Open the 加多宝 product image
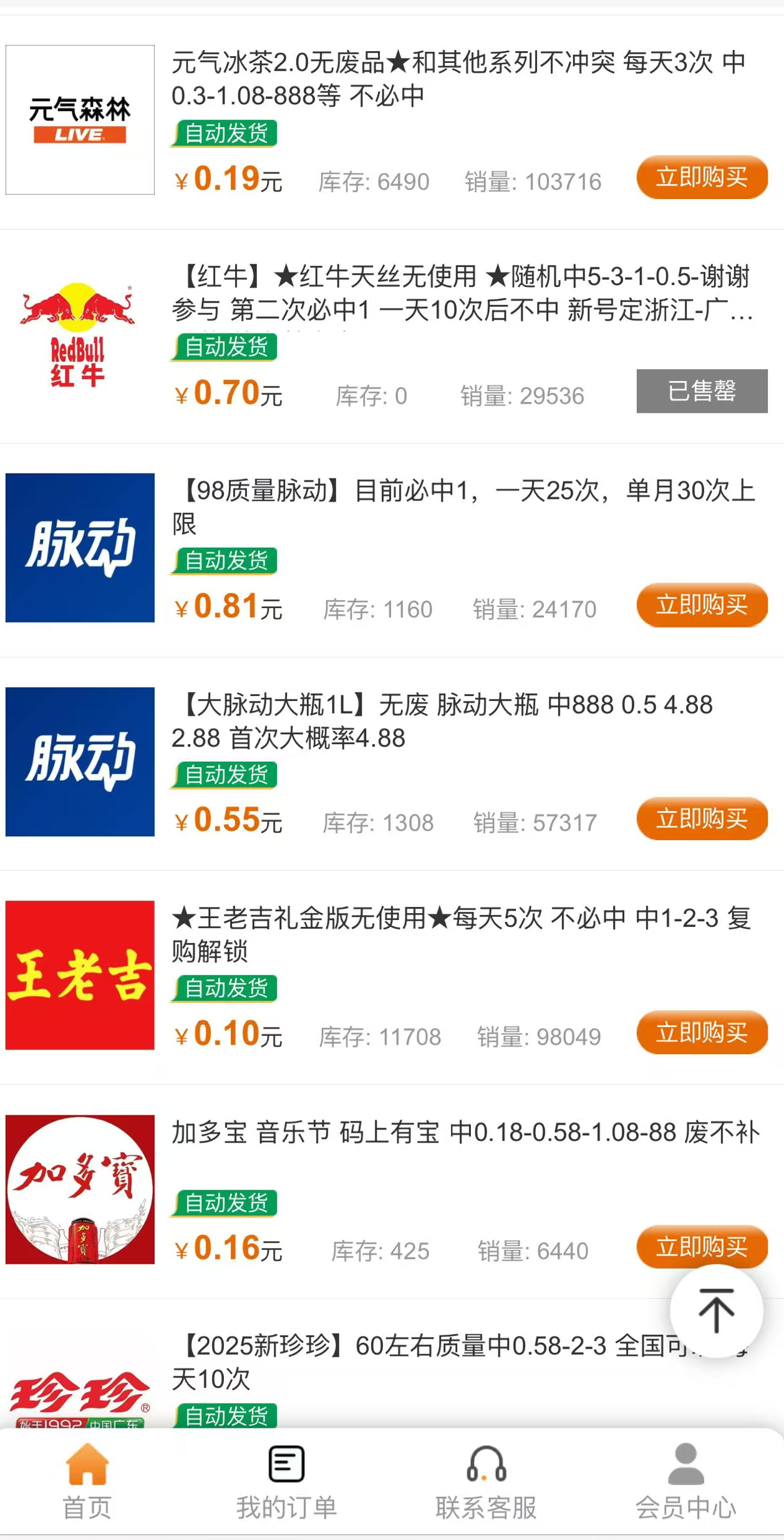Viewport: 784px width, 1540px height. [x=80, y=1189]
